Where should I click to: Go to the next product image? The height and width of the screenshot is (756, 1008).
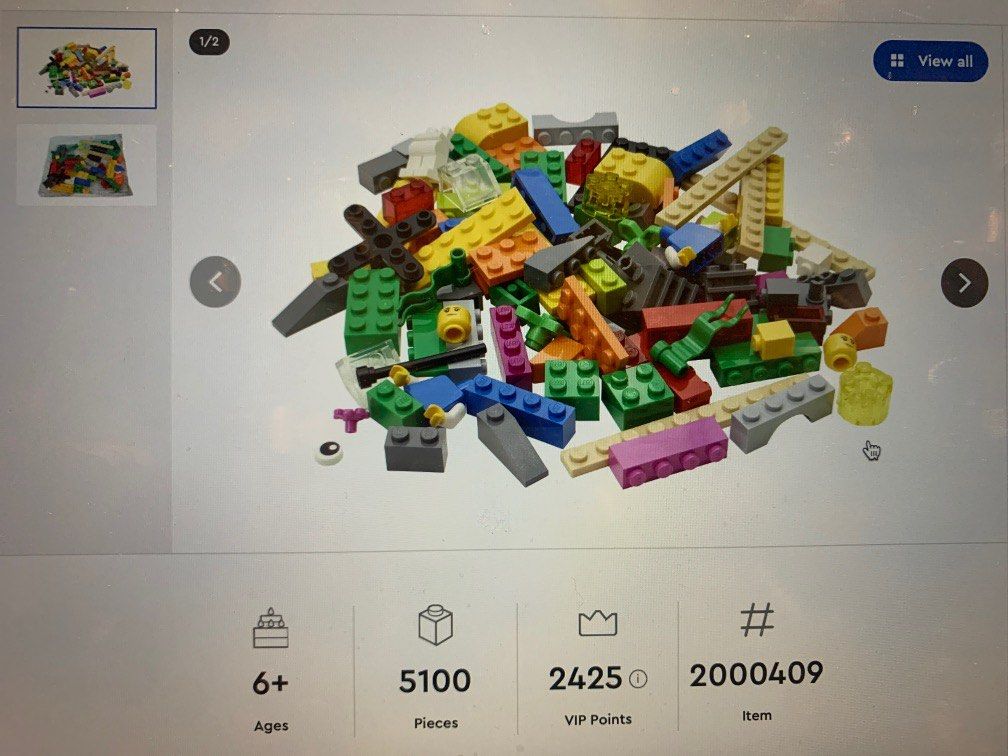pyautogui.click(x=964, y=283)
